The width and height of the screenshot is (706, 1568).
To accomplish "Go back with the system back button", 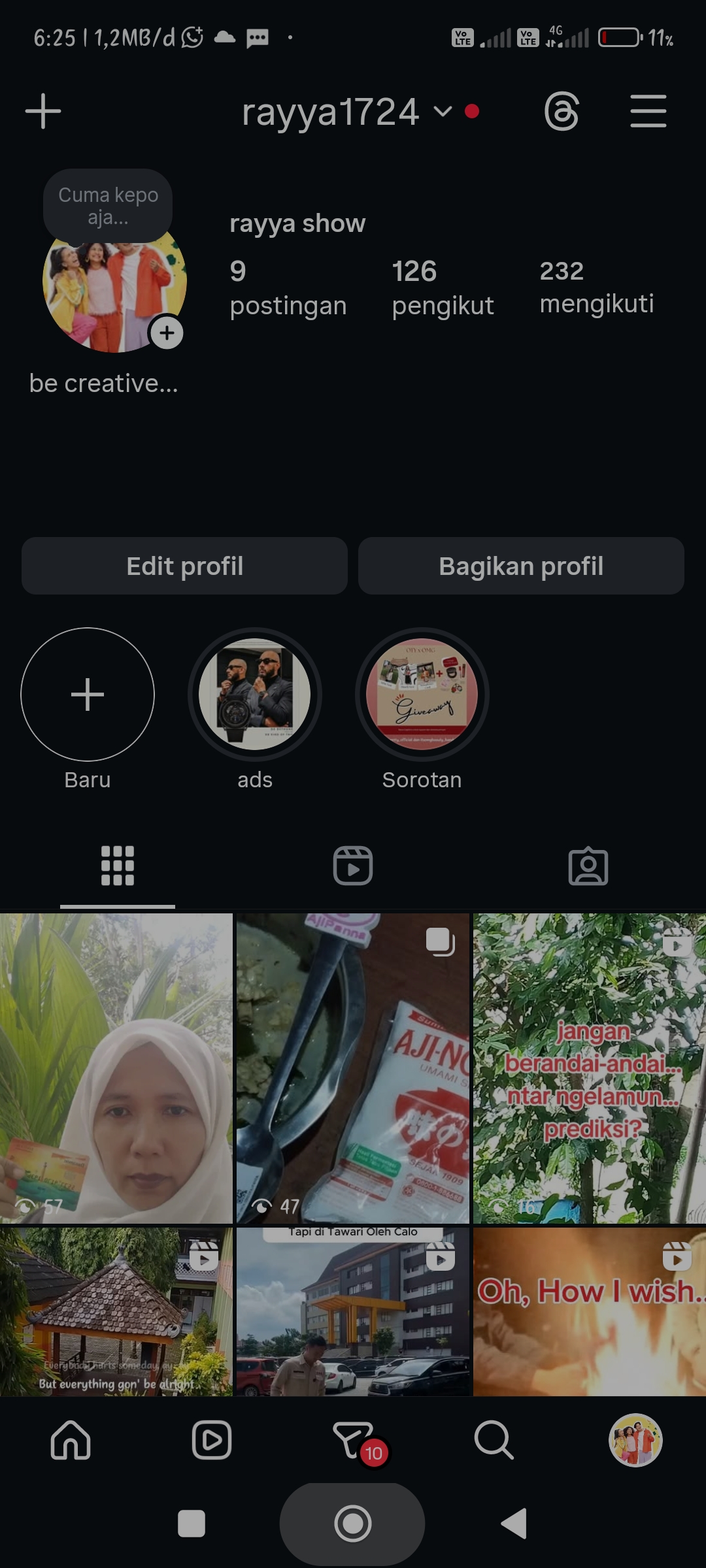I will 514,1524.
